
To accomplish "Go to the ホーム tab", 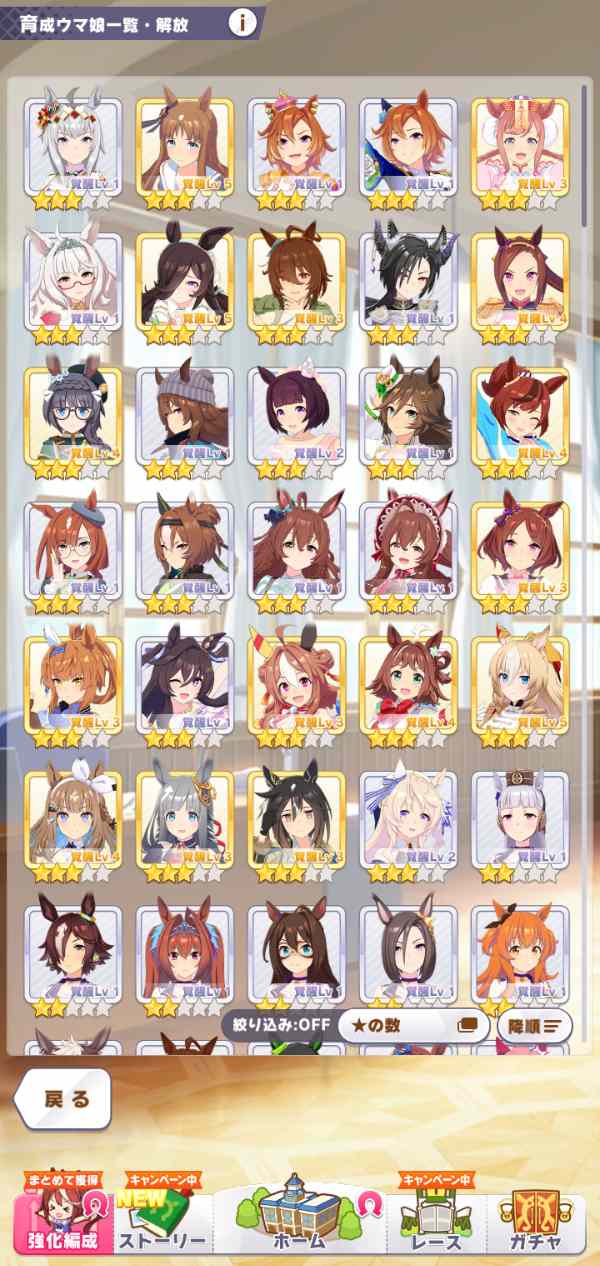I will [x=298, y=1212].
